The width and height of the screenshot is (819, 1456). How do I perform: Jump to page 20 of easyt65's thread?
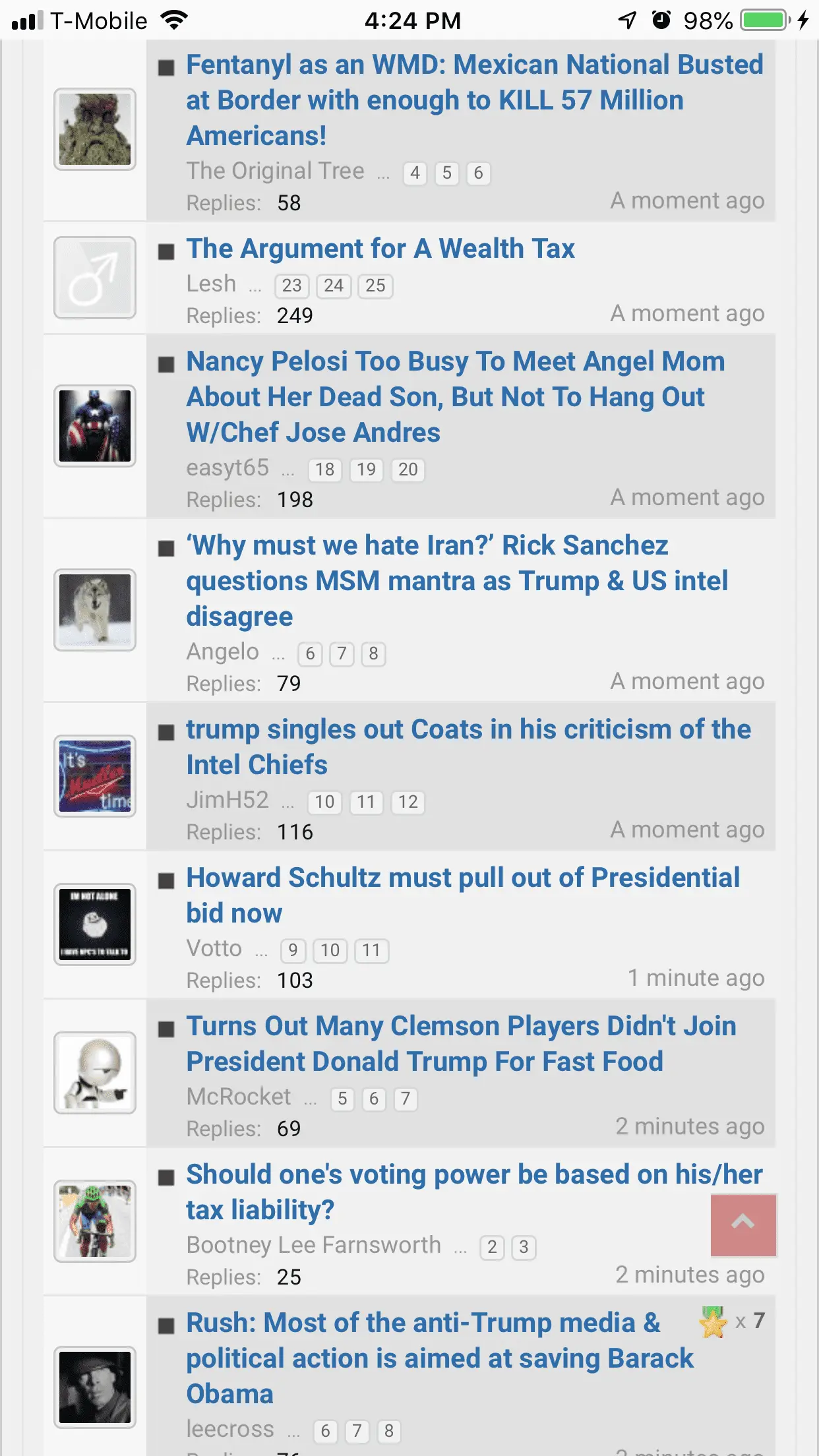(x=408, y=470)
